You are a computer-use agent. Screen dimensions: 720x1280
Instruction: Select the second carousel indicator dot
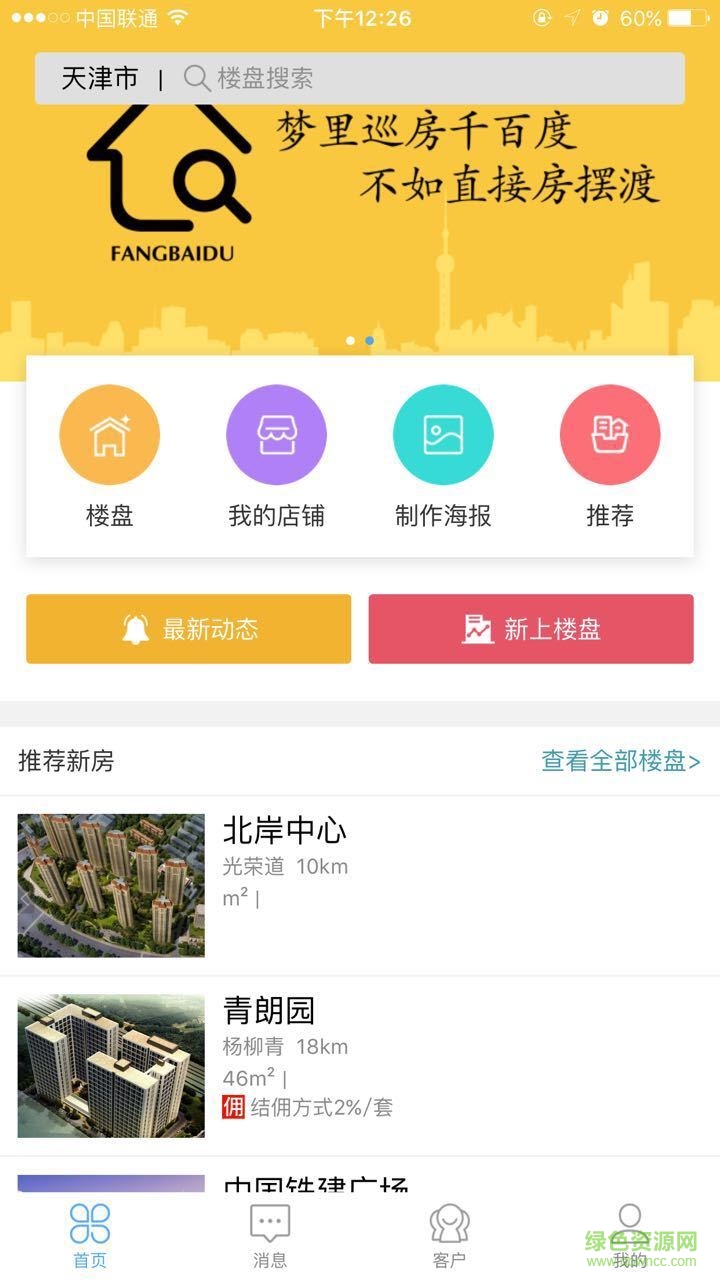click(x=370, y=340)
